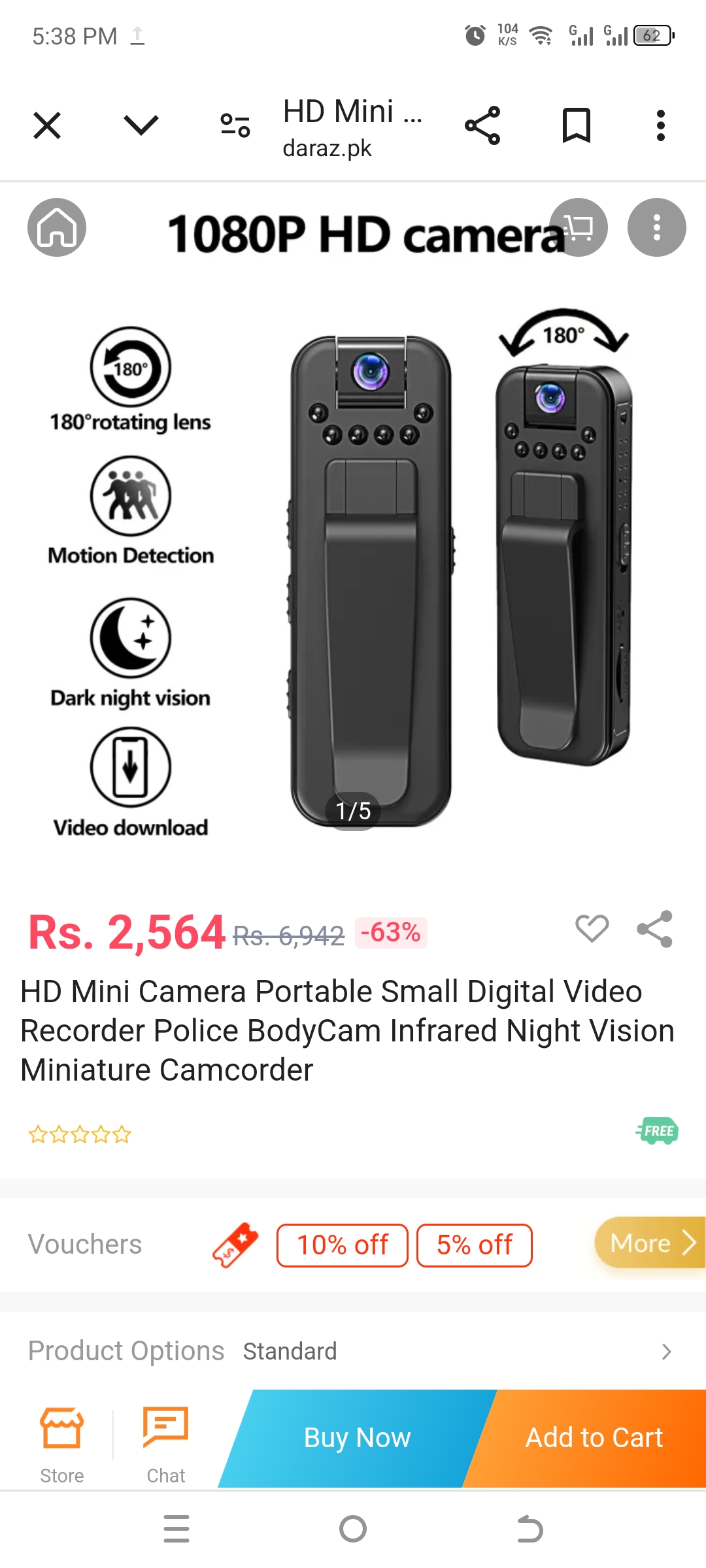Bookmark this daraz.pk page
This screenshot has height=1568, width=706.
(577, 125)
